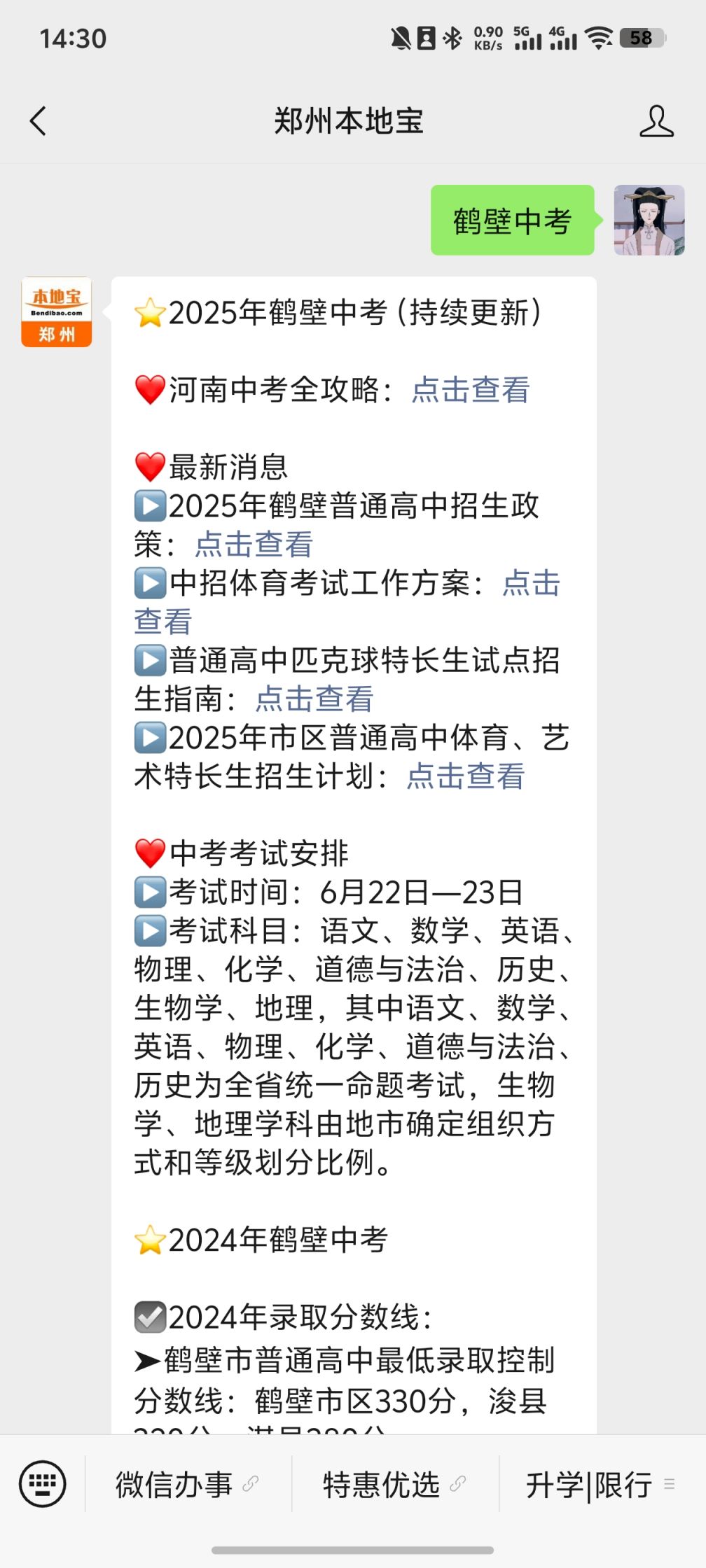View 2025年鹤壁普通高中招生政策 link

coord(254,545)
